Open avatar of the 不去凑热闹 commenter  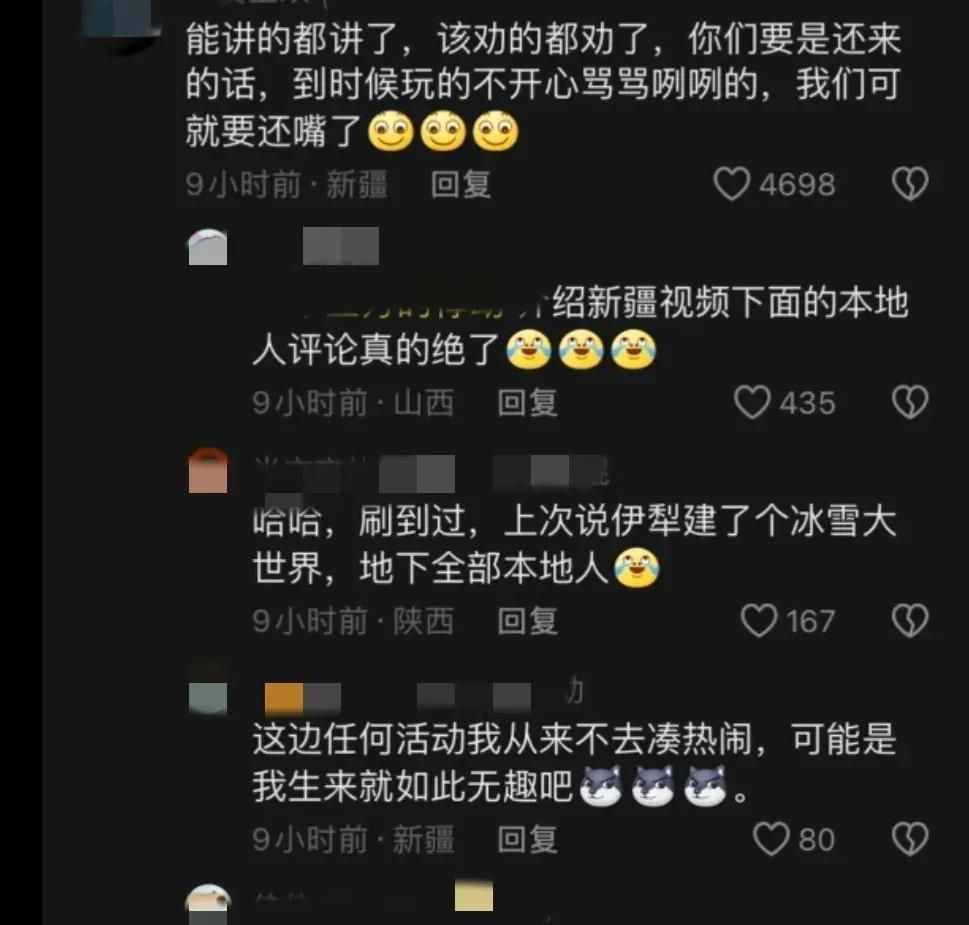click(208, 691)
